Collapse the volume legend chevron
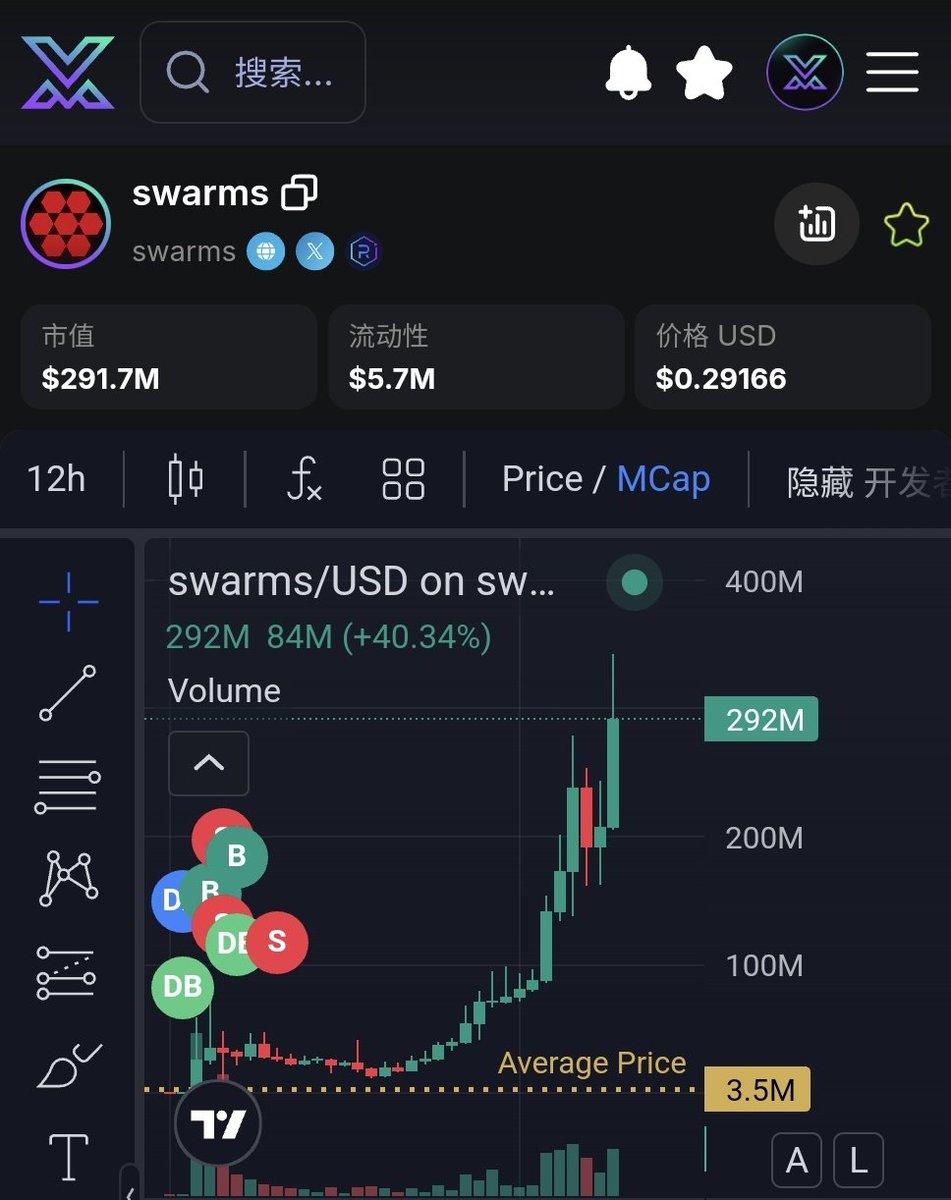The image size is (951, 1200). coord(208,763)
